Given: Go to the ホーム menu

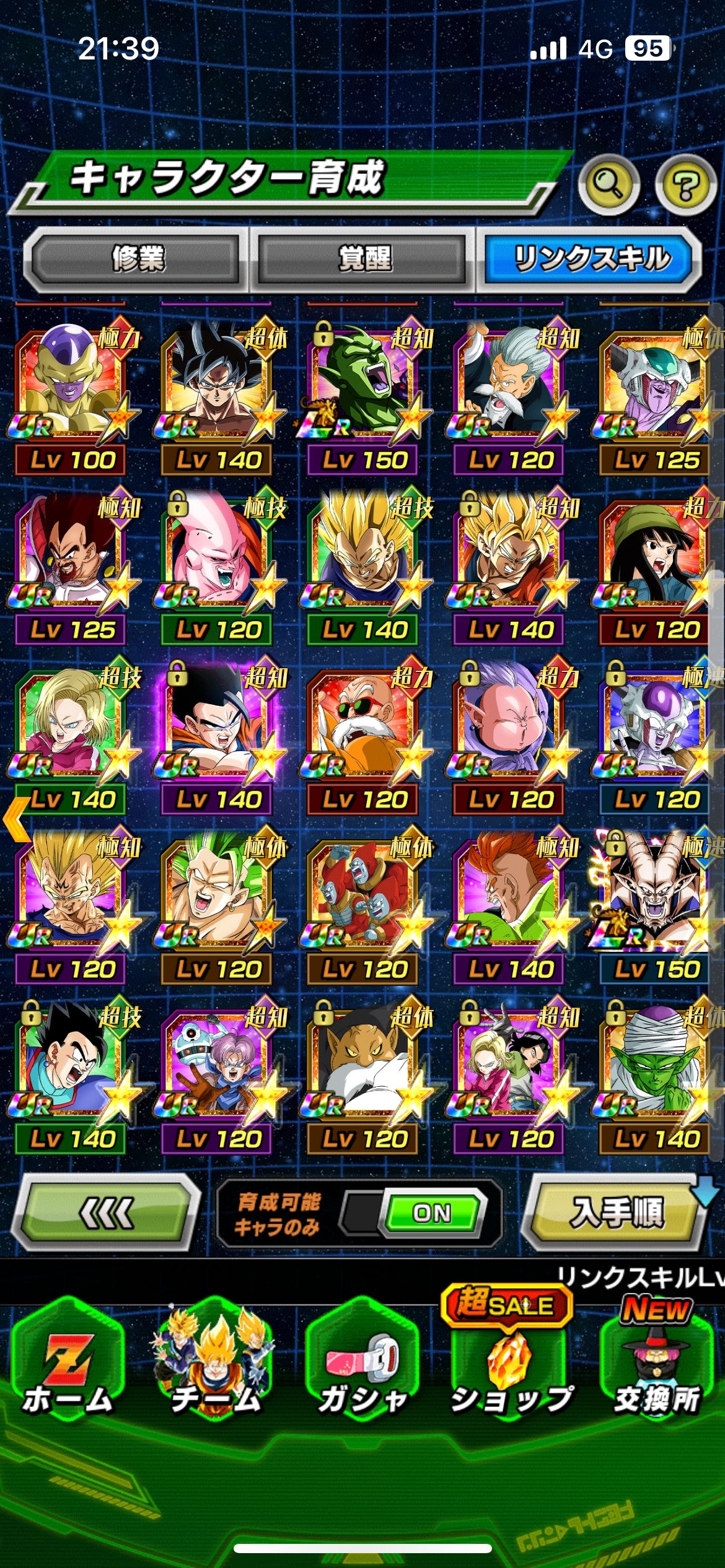Looking at the screenshot, I should point(68,1369).
